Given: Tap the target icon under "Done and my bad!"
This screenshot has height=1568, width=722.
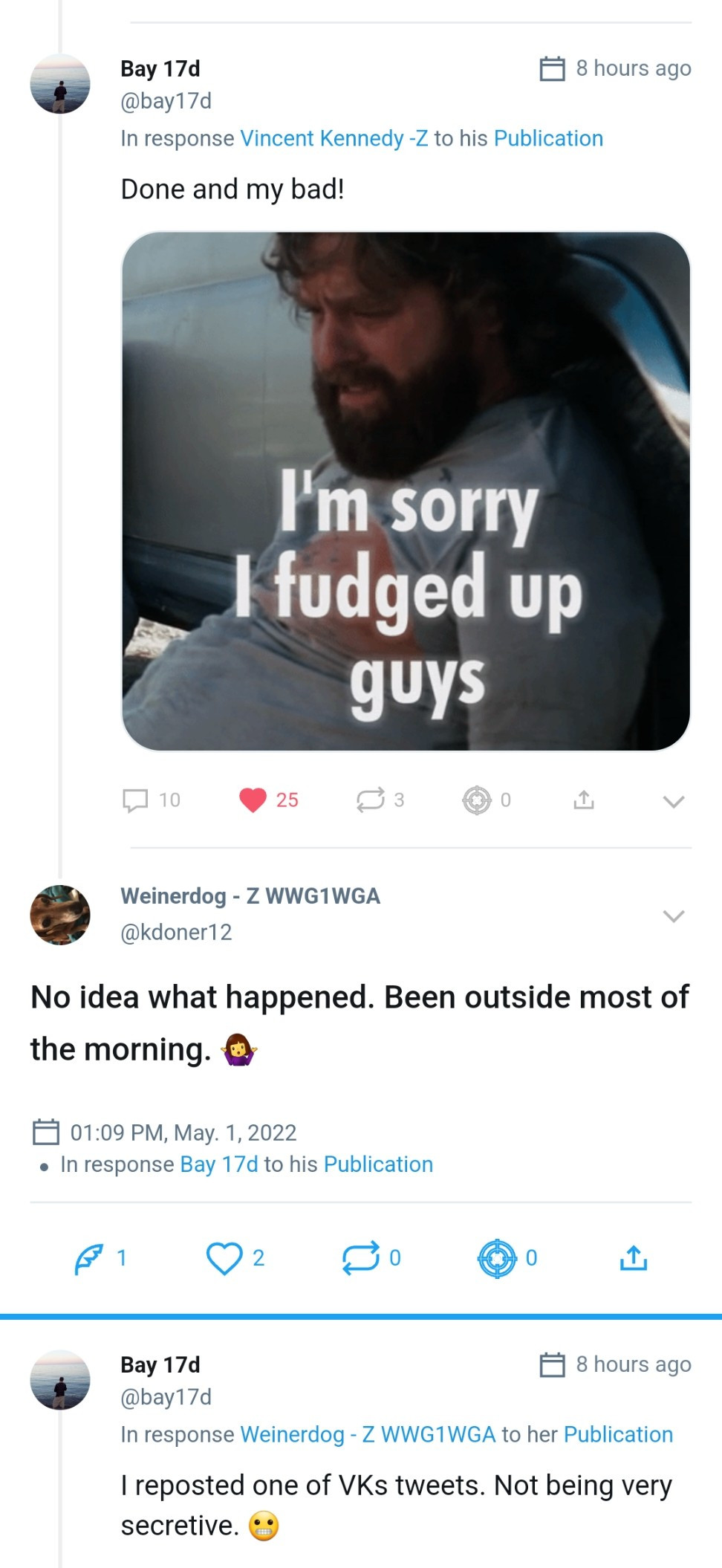Looking at the screenshot, I should pyautogui.click(x=477, y=800).
